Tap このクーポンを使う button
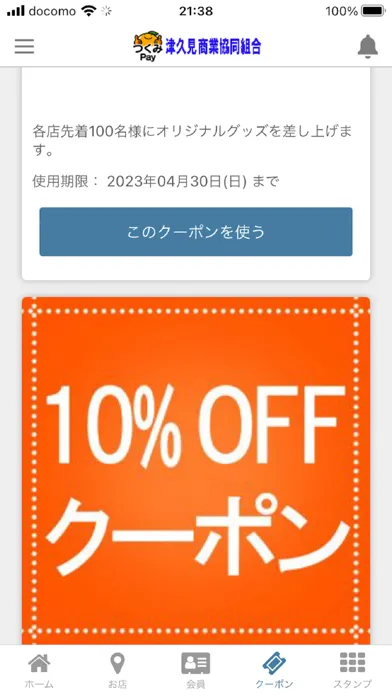Viewport: 392px width, 696px height. [x=196, y=232]
